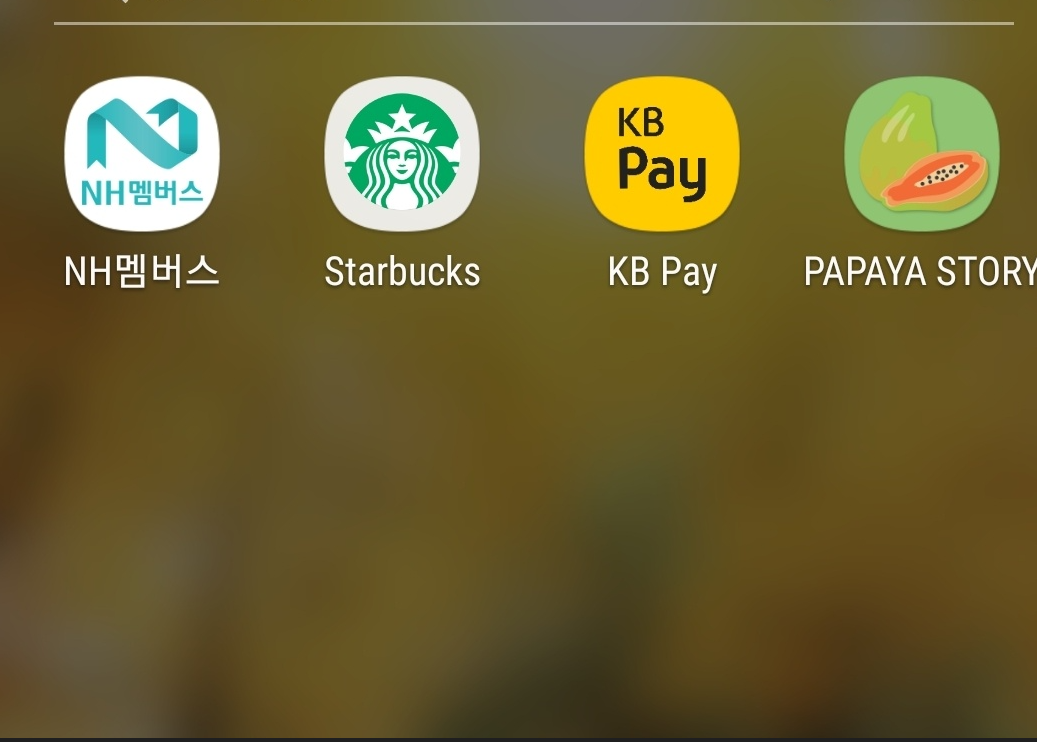Image resolution: width=1037 pixels, height=742 pixels.
Task: Launch the Starbucks app
Action: (x=402, y=153)
